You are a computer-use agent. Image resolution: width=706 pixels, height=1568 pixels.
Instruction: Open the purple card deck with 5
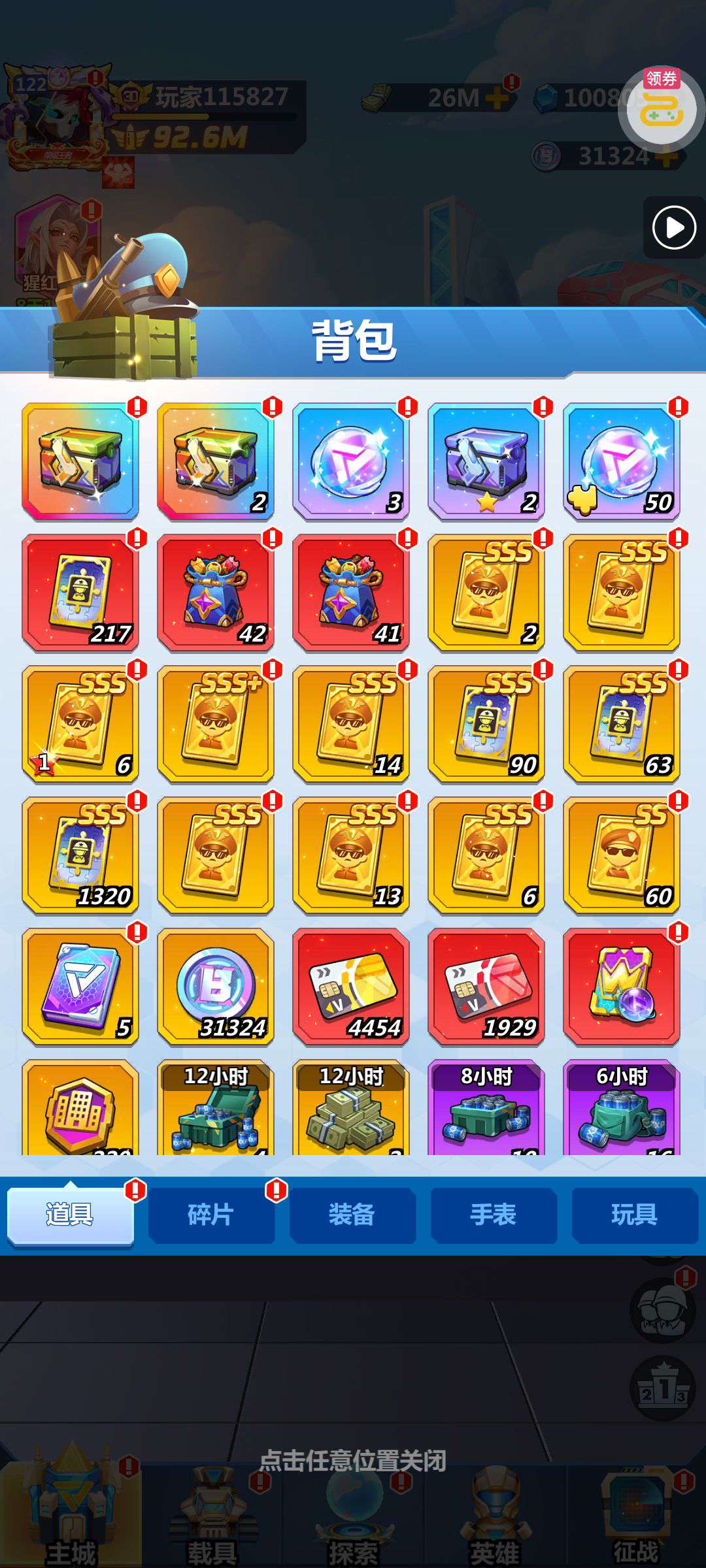pos(80,987)
